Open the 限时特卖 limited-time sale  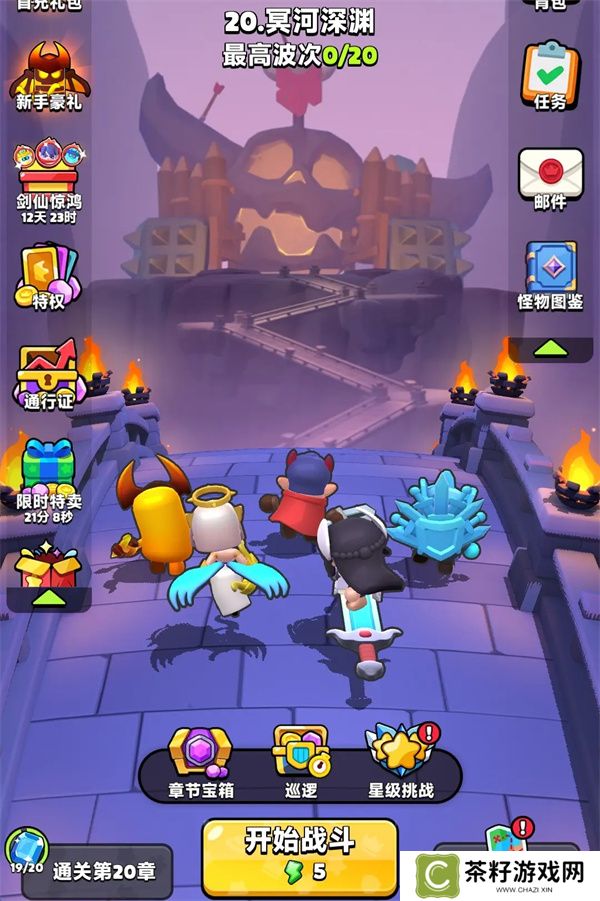pos(48,476)
